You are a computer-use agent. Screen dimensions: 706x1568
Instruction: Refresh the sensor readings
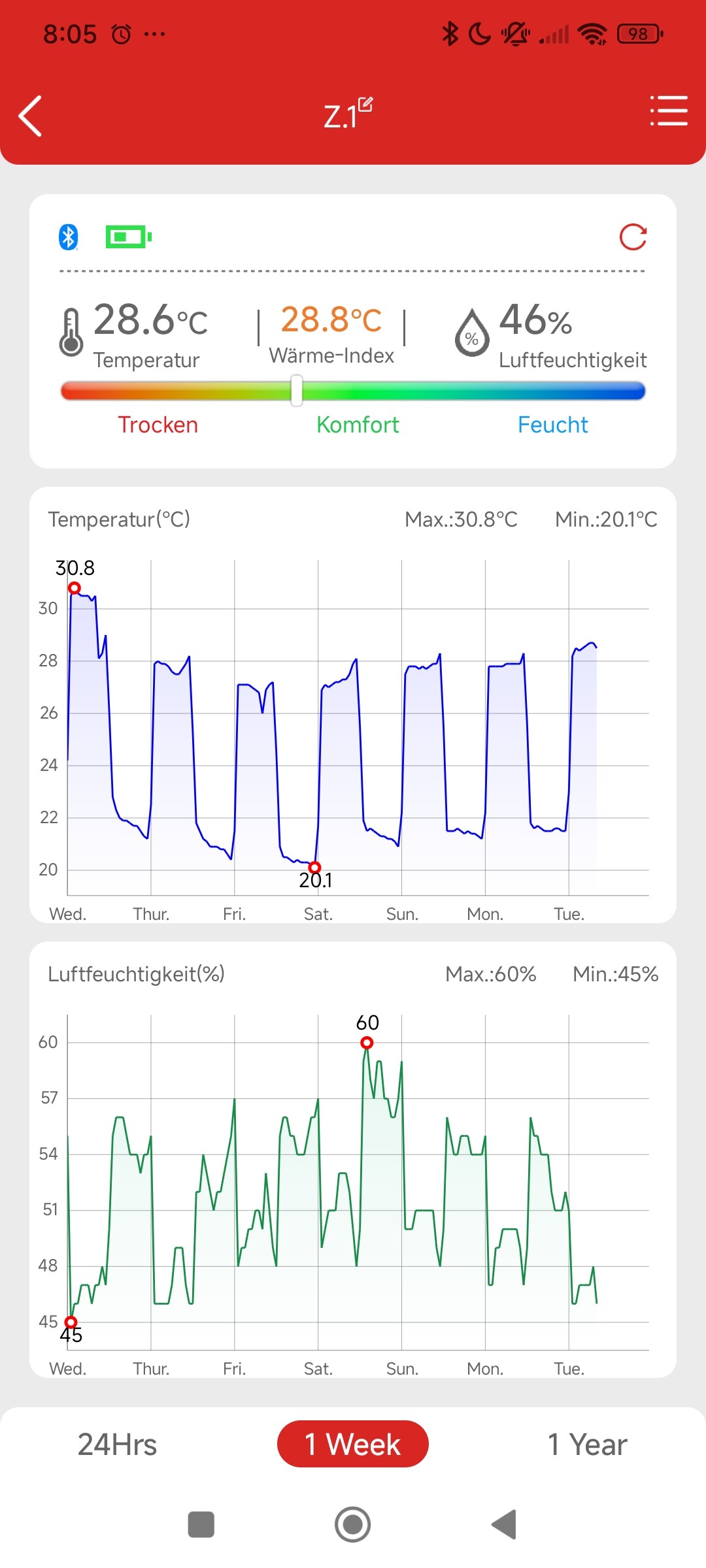[x=633, y=237]
